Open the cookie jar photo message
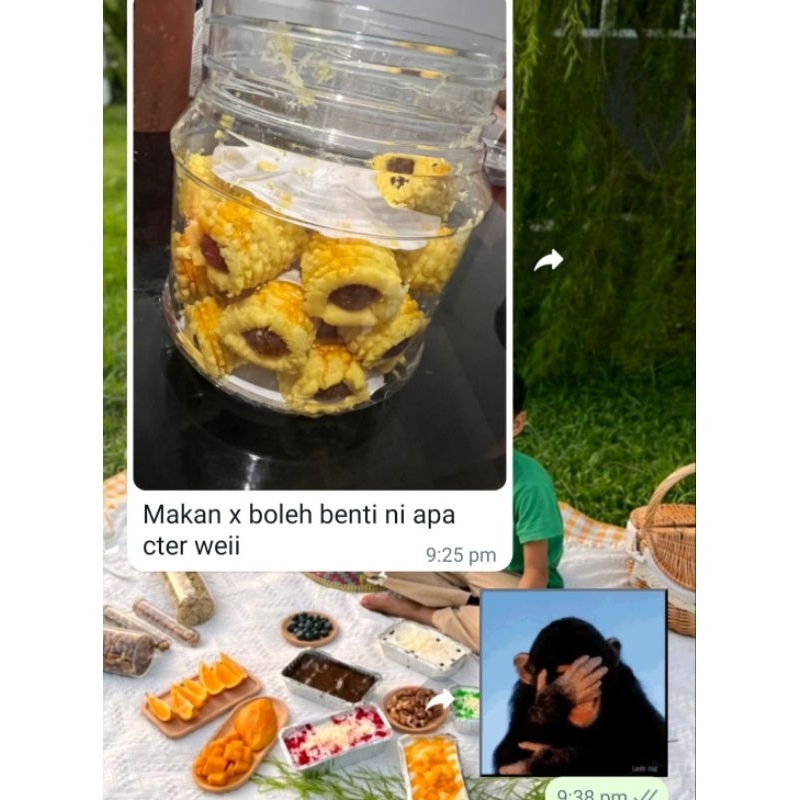This screenshot has height=800, width=800. [x=319, y=244]
